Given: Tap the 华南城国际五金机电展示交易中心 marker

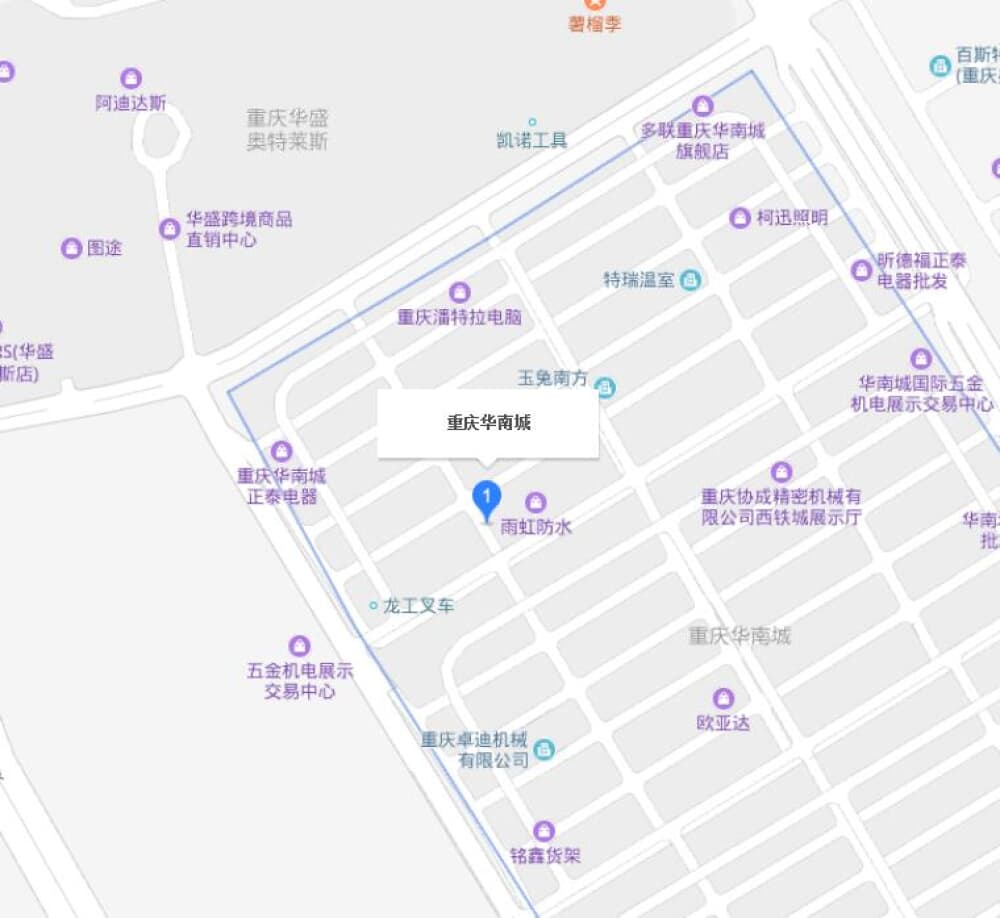Looking at the screenshot, I should 921,359.
